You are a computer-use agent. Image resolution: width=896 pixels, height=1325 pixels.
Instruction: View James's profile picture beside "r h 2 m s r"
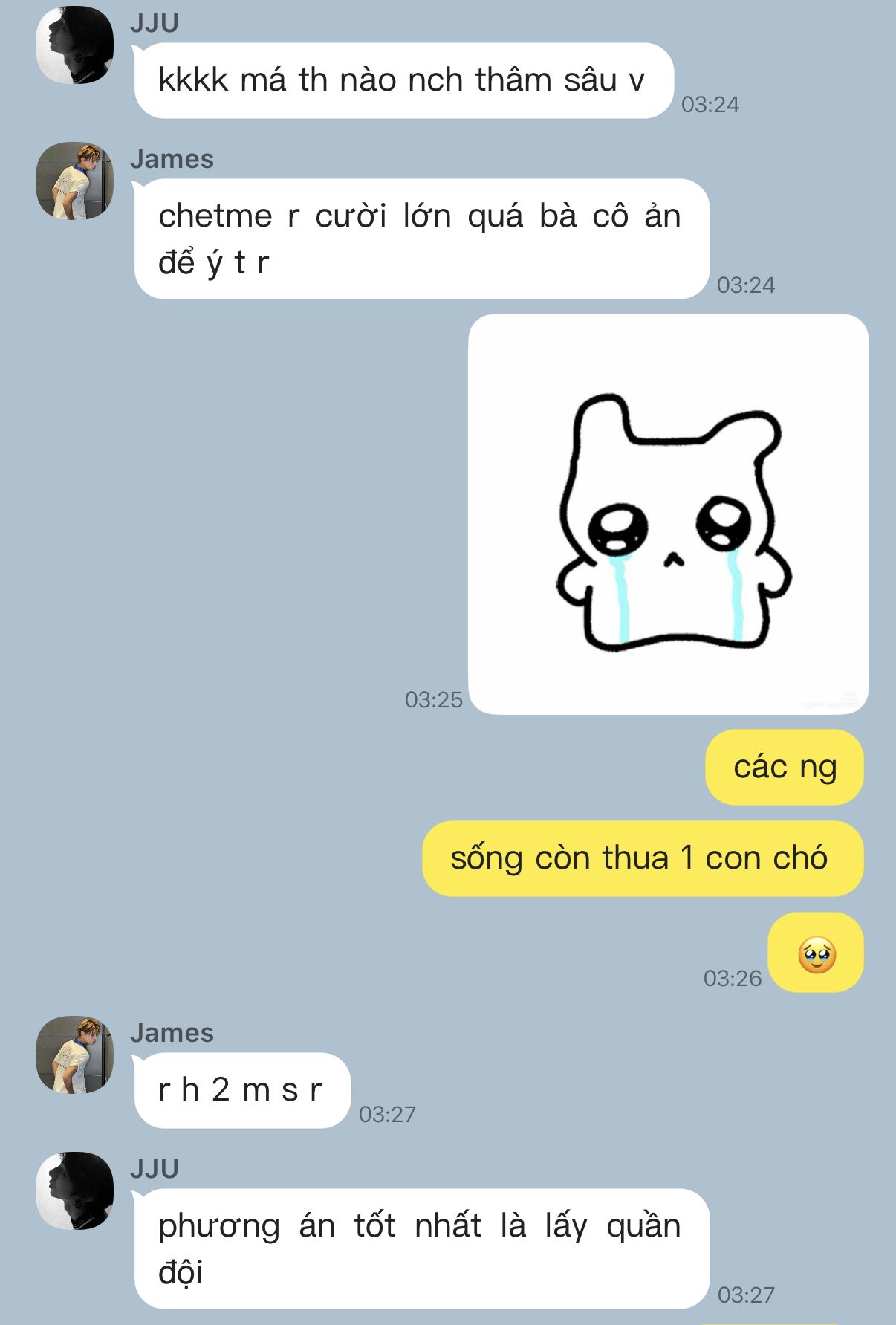coord(75,1055)
